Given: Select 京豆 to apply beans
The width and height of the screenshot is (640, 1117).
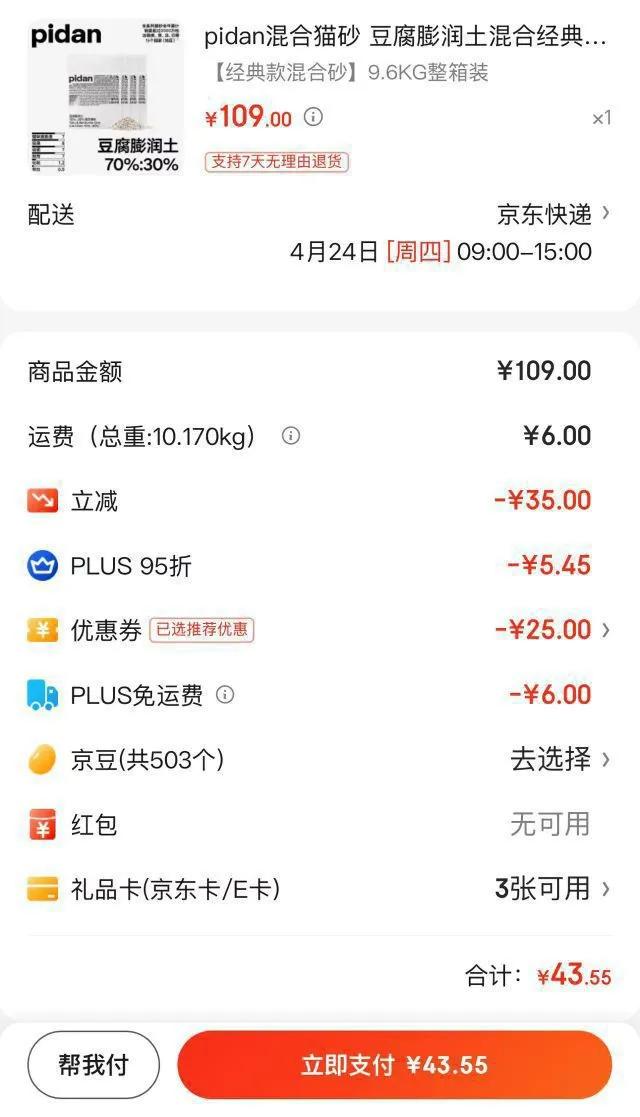Looking at the screenshot, I should 559,760.
